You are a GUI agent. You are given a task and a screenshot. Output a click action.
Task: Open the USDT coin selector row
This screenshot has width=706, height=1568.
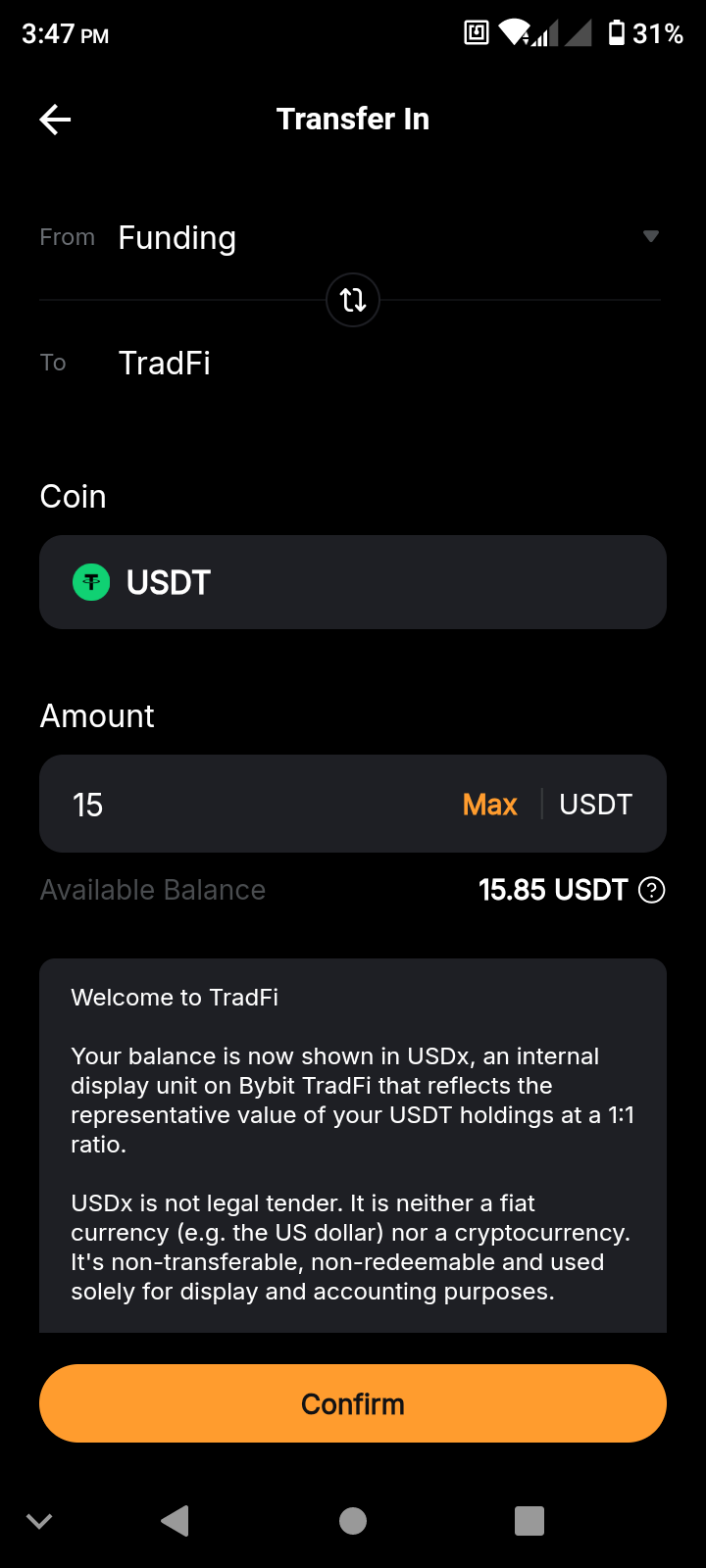(x=353, y=581)
